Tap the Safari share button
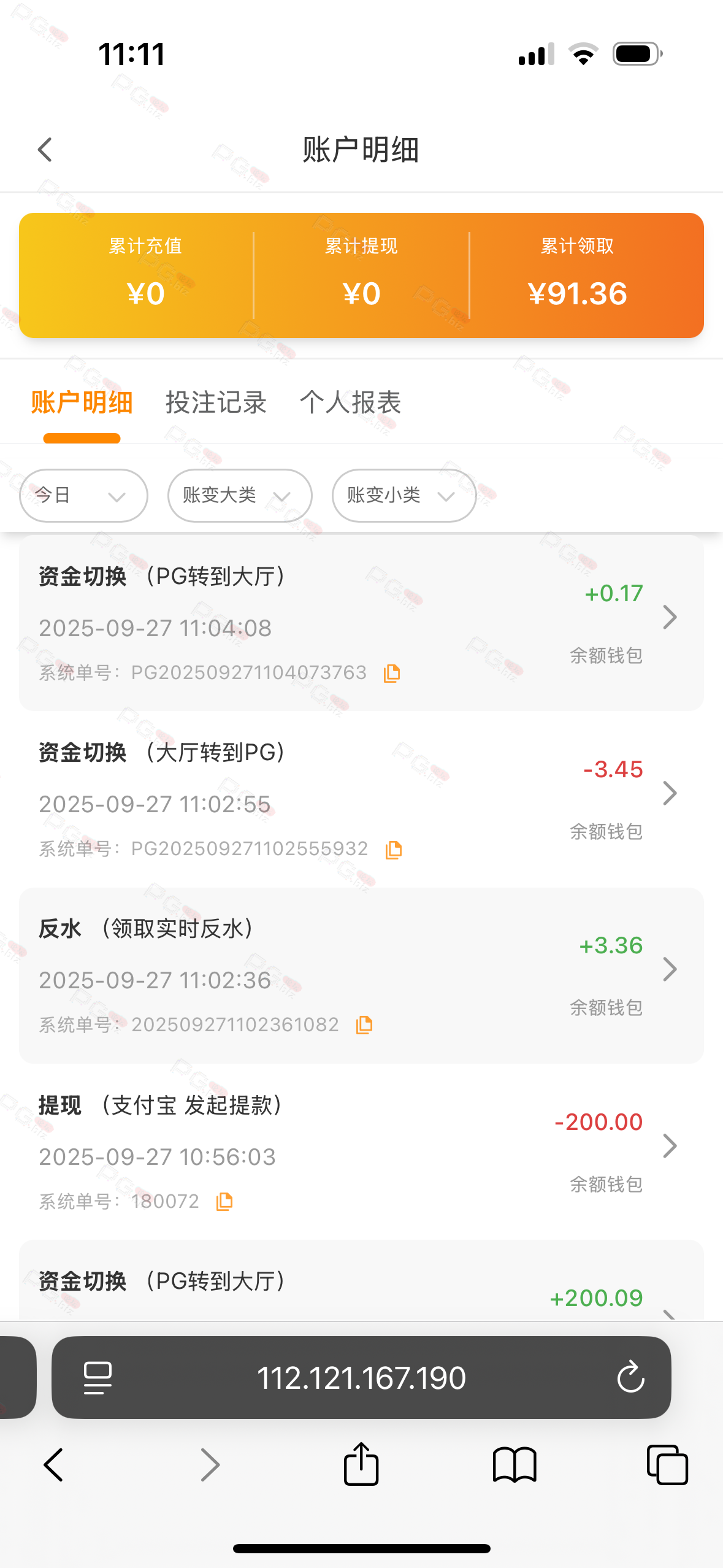The height and width of the screenshot is (1568, 723). pyautogui.click(x=361, y=1465)
